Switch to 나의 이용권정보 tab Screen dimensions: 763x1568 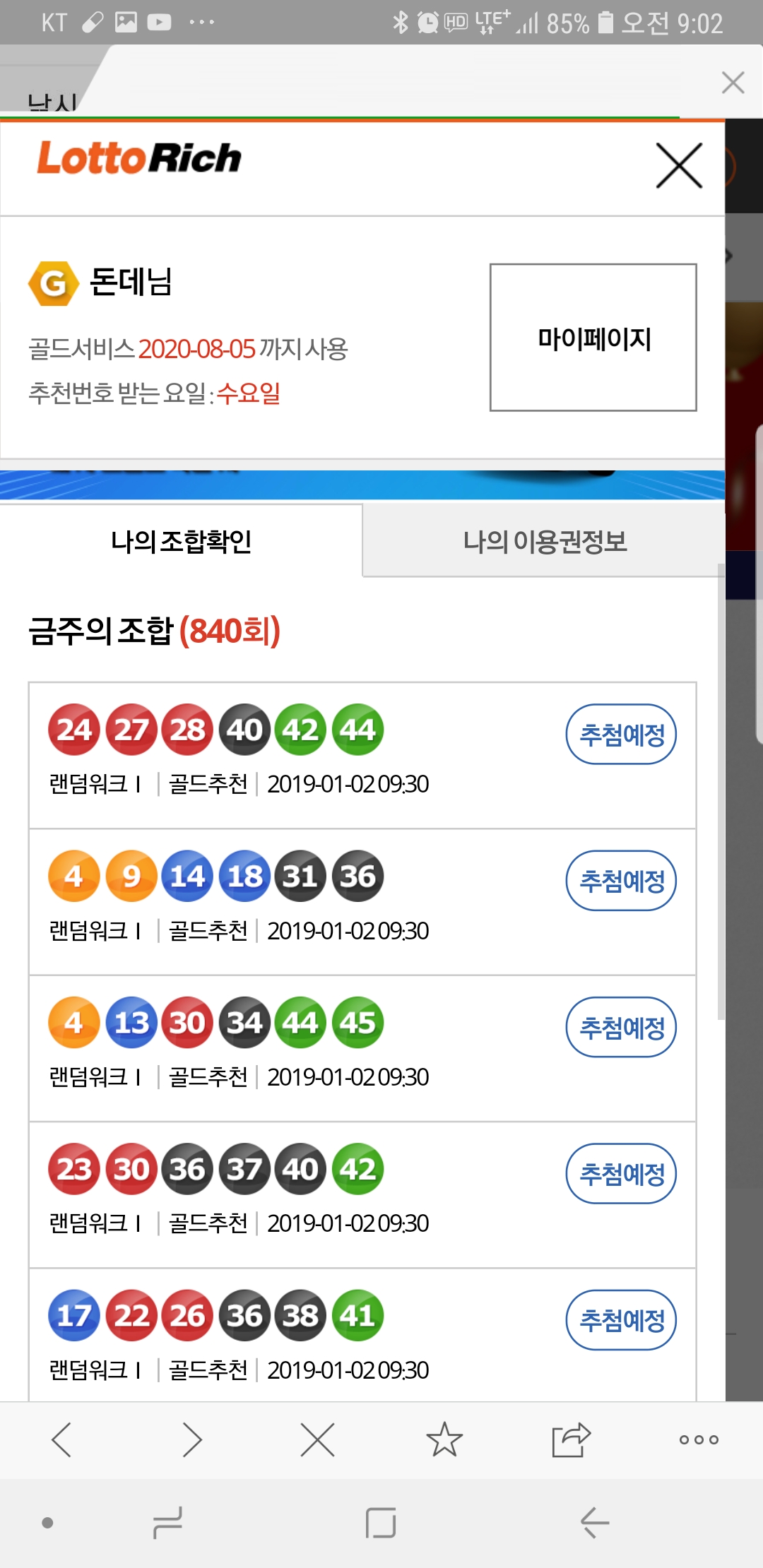tap(545, 541)
